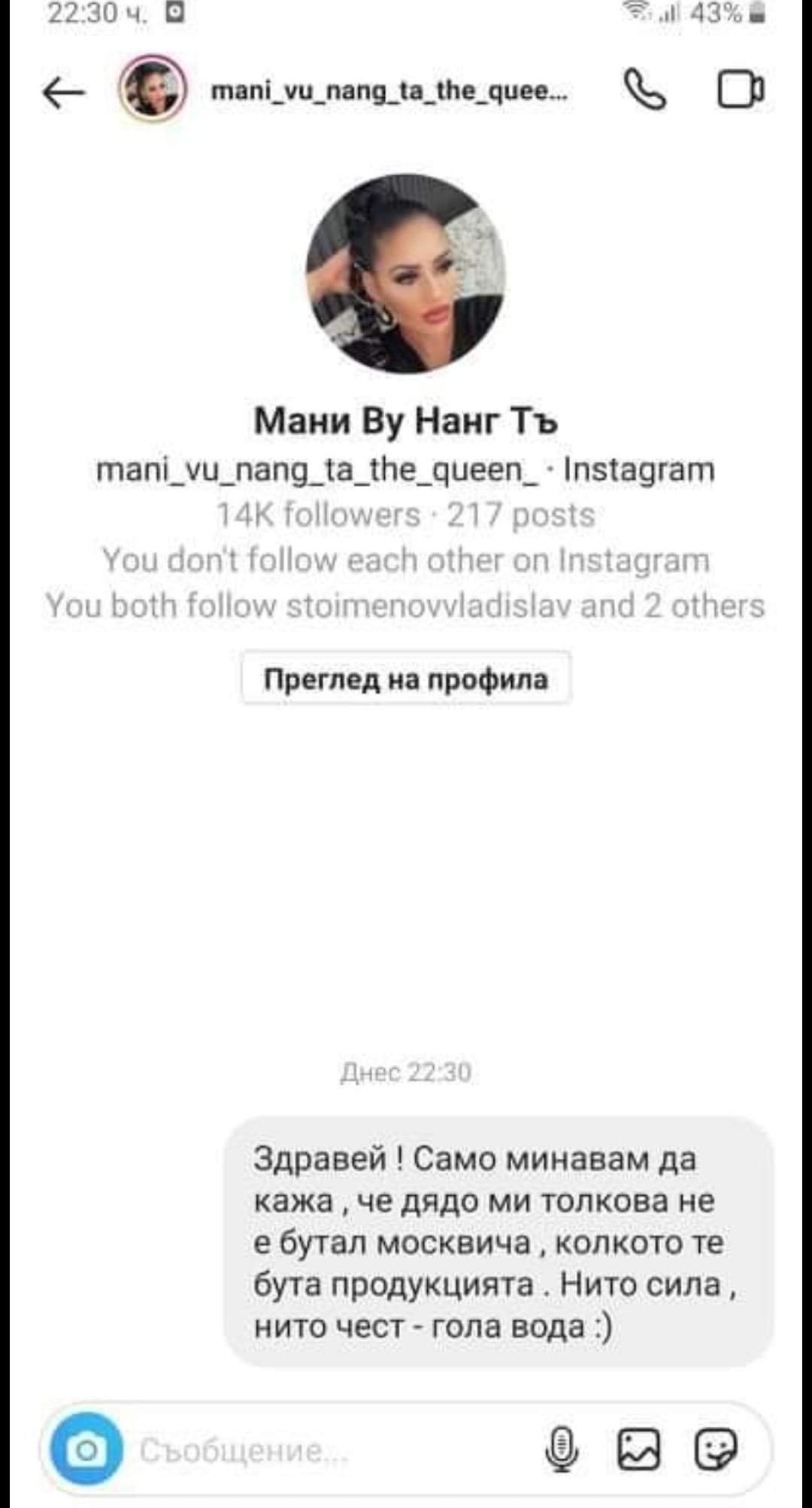Go back using the arrow
The height and width of the screenshot is (1508, 812).
(x=63, y=92)
